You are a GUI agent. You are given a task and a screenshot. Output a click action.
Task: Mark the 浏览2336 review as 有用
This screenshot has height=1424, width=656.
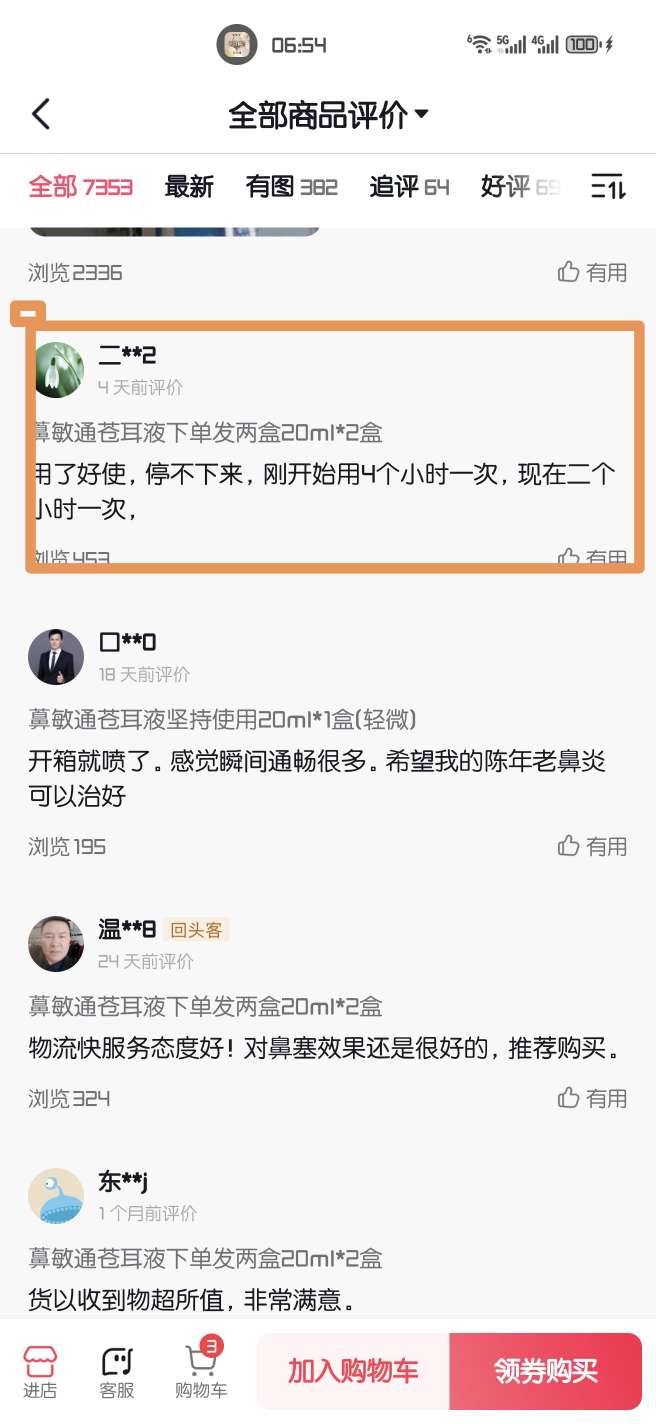coord(592,272)
